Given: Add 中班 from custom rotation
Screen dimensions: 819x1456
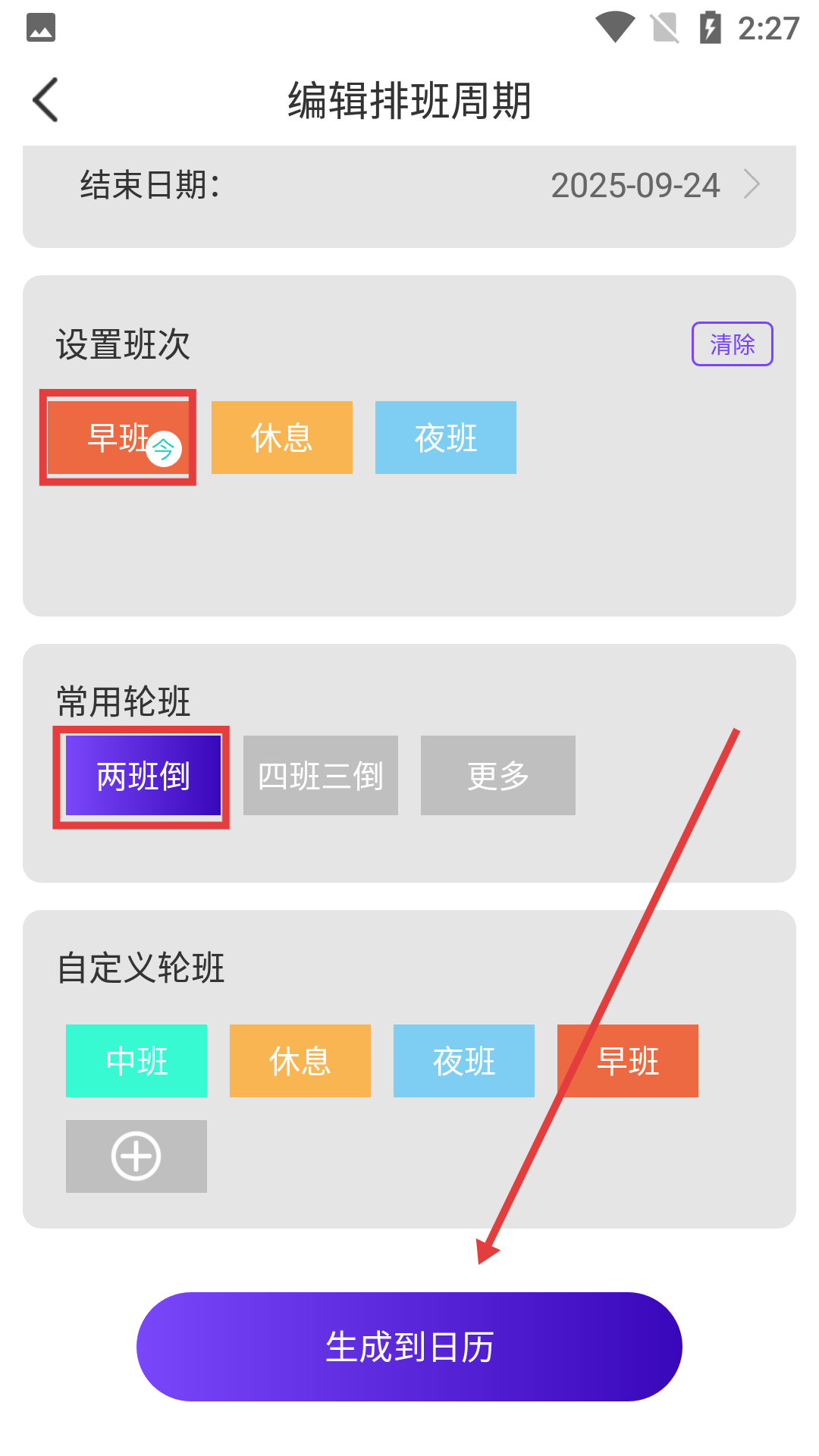Looking at the screenshot, I should pyautogui.click(x=136, y=1061).
